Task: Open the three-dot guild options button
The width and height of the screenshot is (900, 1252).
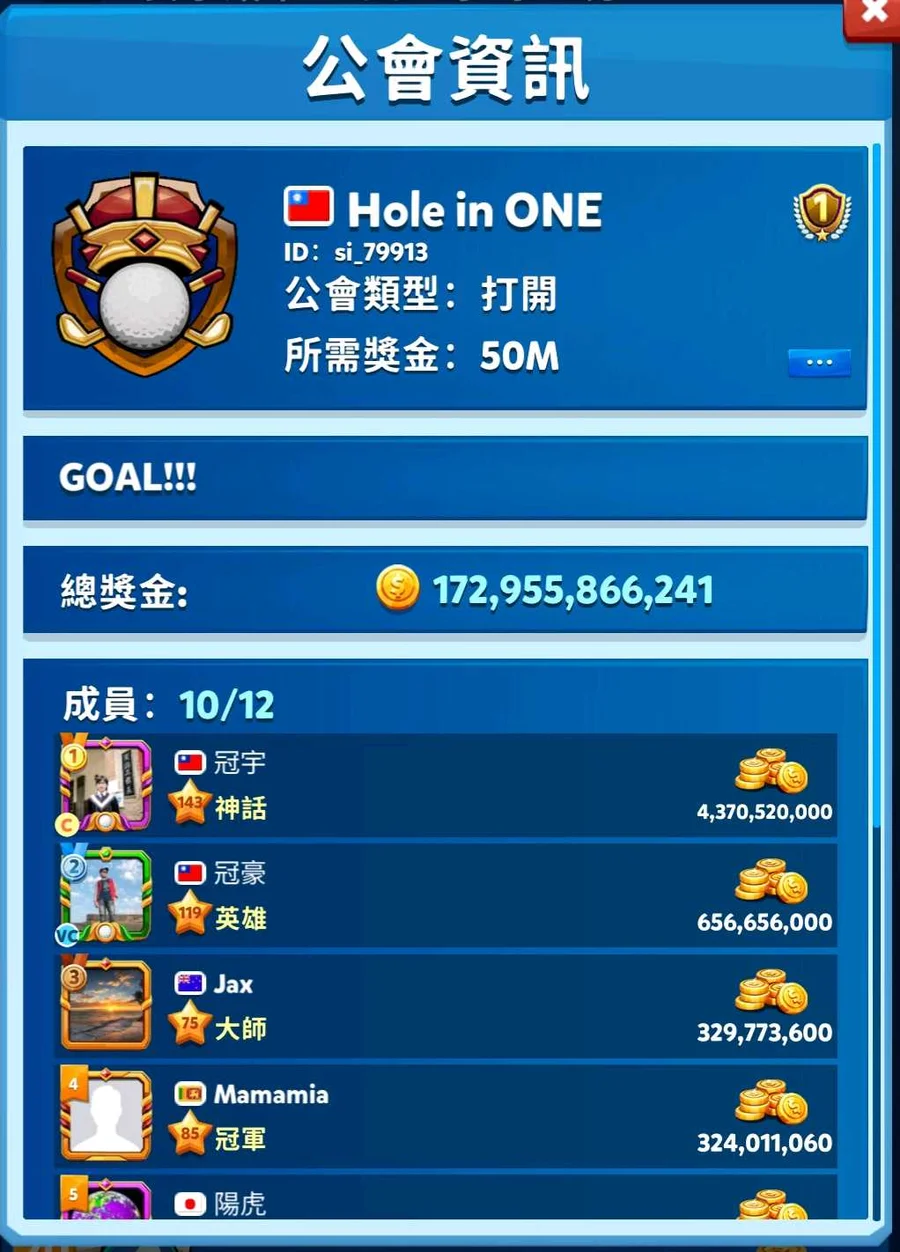Action: pyautogui.click(x=819, y=363)
